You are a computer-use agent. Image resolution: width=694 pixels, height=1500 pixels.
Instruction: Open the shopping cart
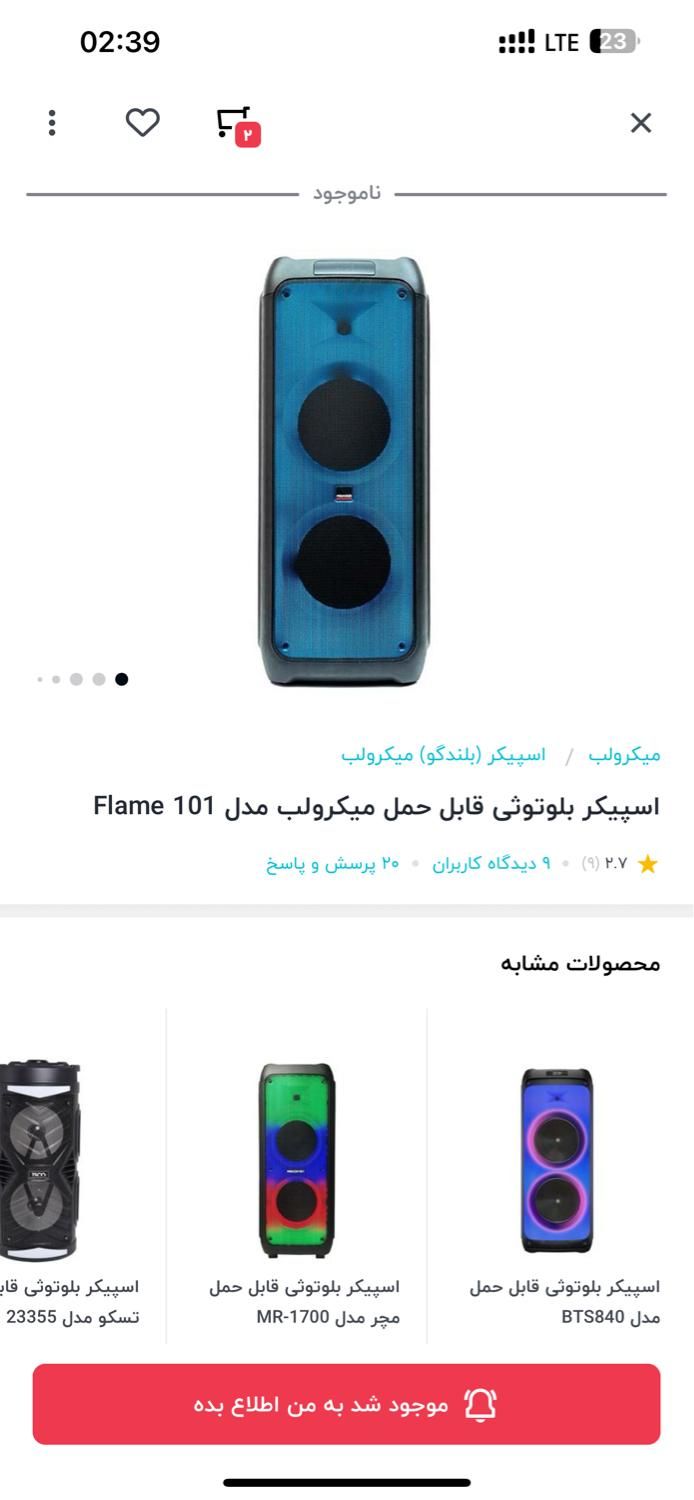[x=236, y=124]
